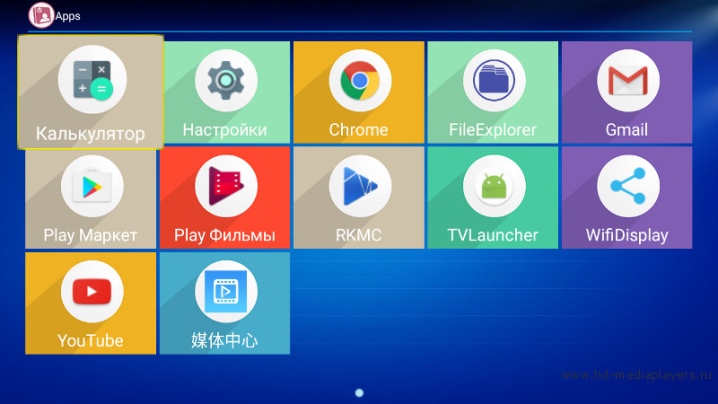
Task: Launch the FileExplorer app
Action: click(x=492, y=93)
